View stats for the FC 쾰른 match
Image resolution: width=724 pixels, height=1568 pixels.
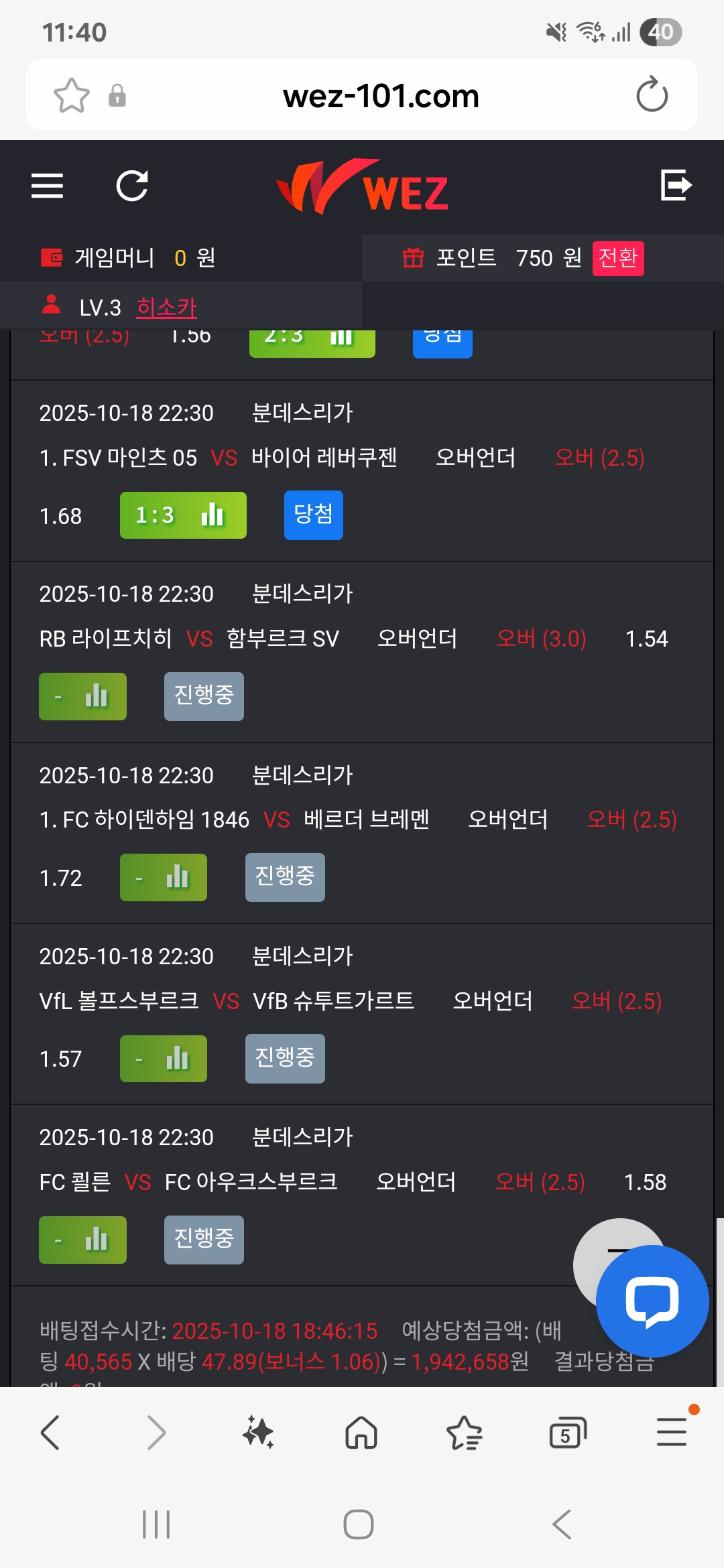tap(82, 1240)
